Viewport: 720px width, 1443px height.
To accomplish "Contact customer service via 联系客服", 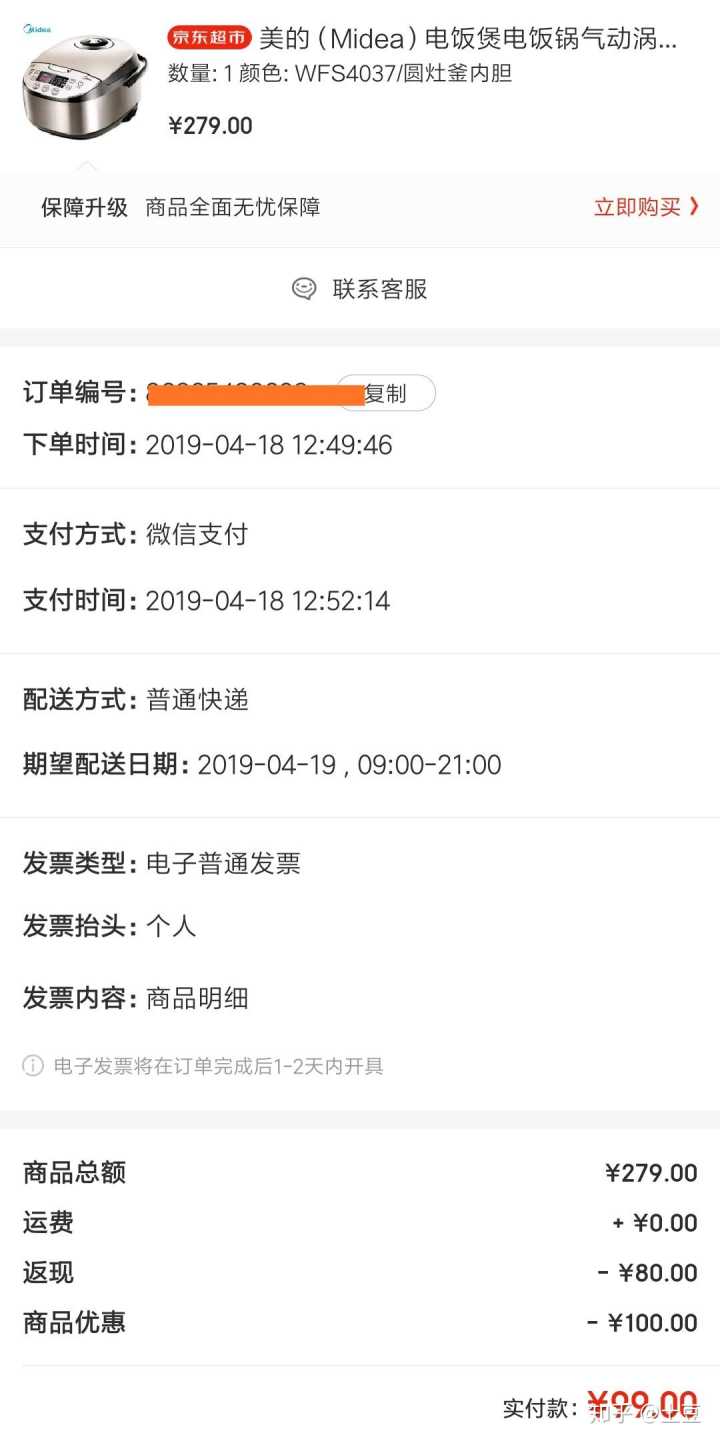I will click(x=360, y=289).
